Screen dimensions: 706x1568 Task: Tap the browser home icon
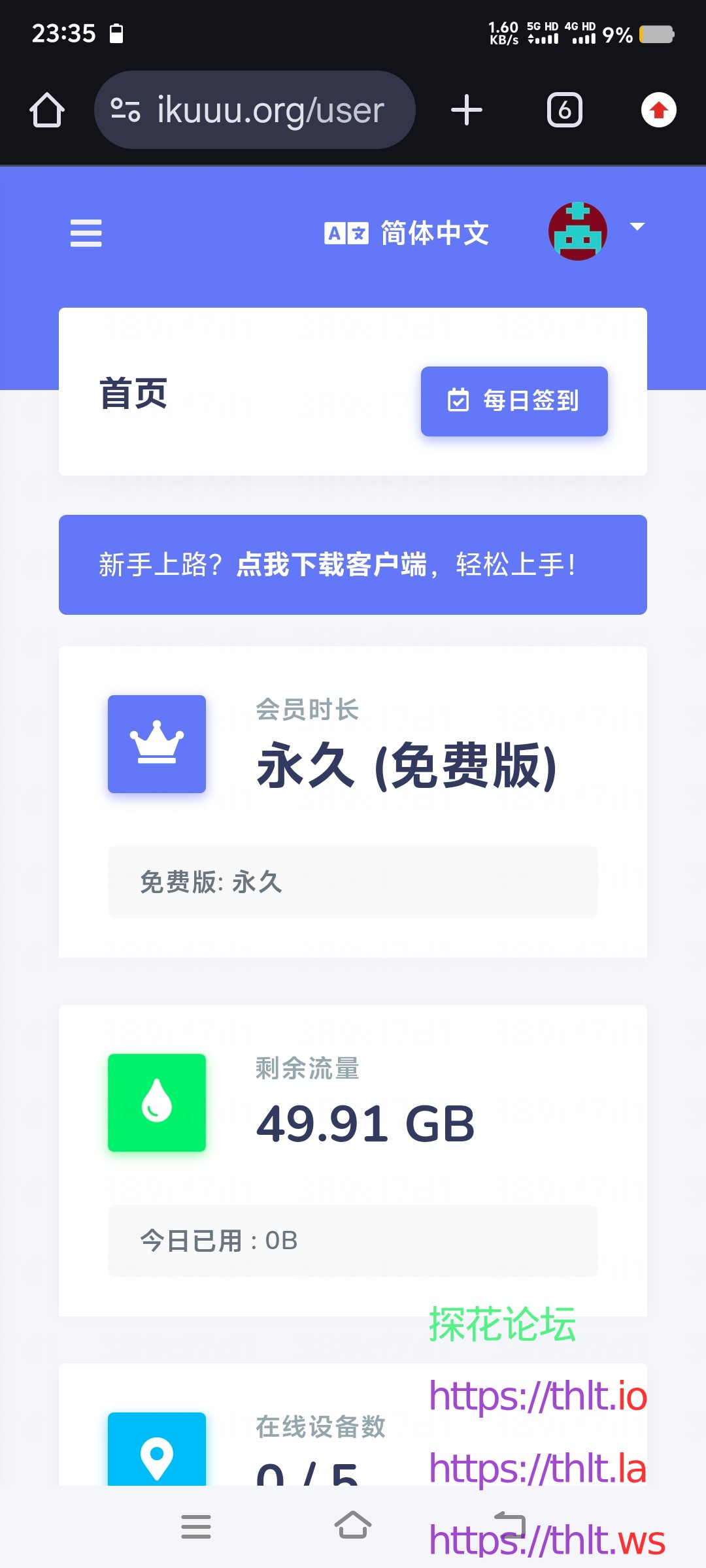coord(46,109)
